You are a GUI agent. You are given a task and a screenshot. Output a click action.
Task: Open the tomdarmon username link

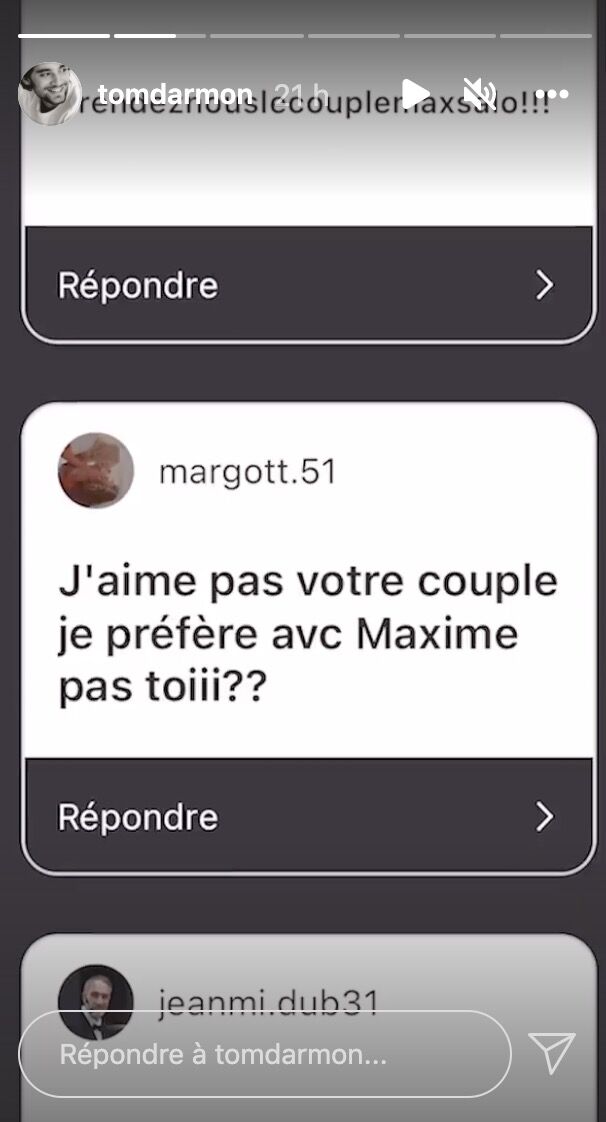pyautogui.click(x=177, y=94)
